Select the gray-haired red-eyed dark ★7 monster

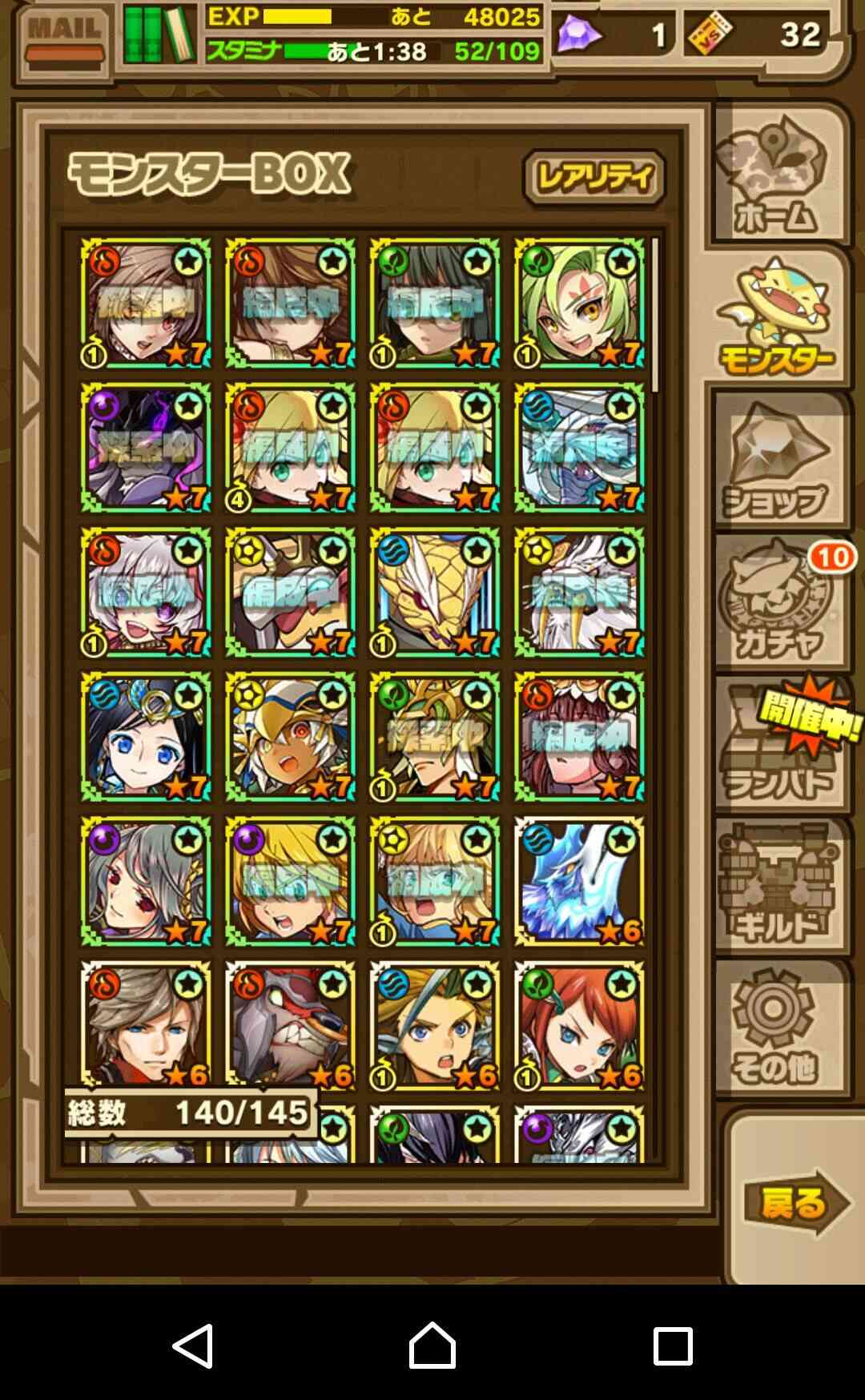pyautogui.click(x=146, y=881)
